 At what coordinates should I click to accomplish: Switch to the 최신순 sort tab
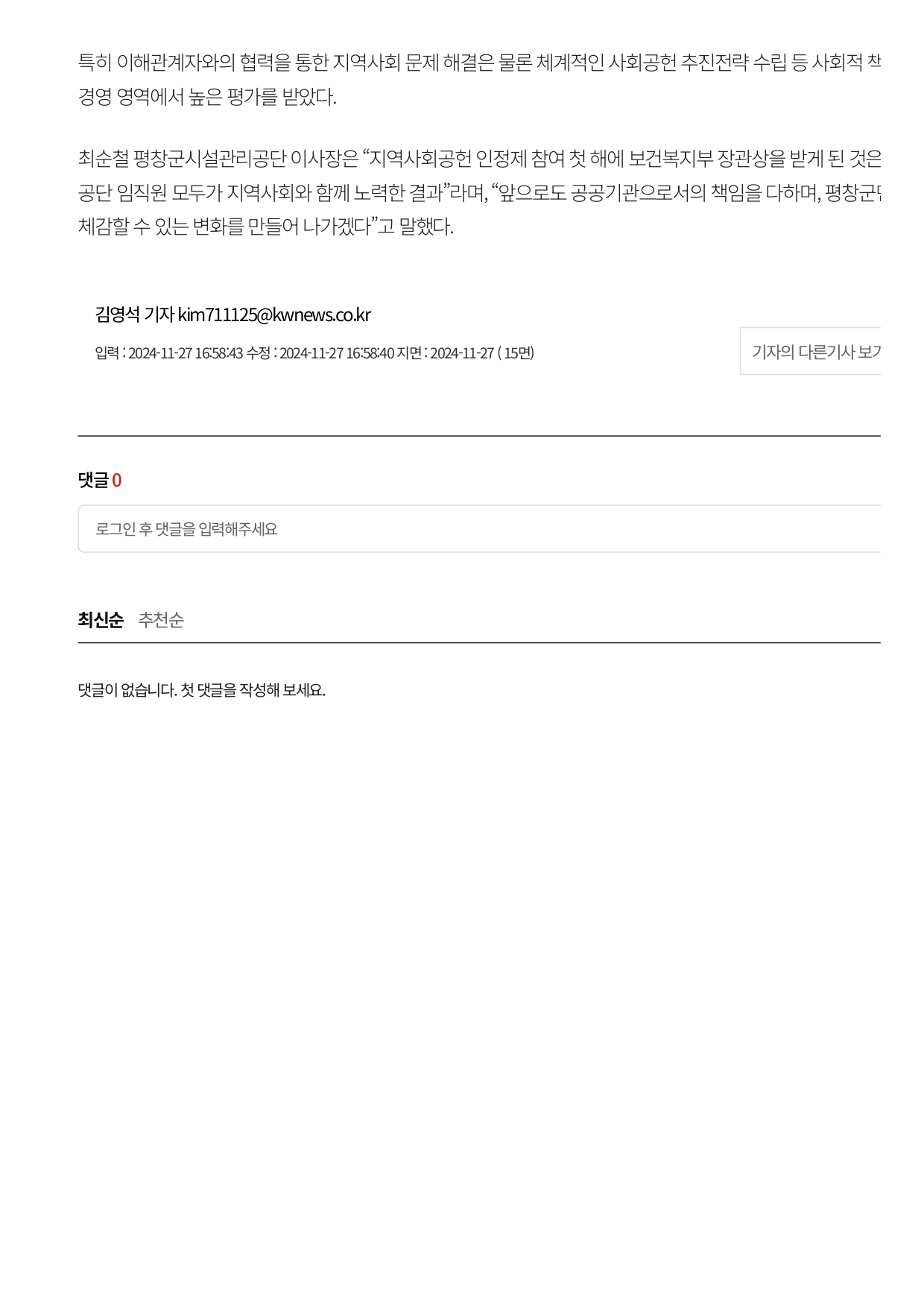pyautogui.click(x=101, y=620)
